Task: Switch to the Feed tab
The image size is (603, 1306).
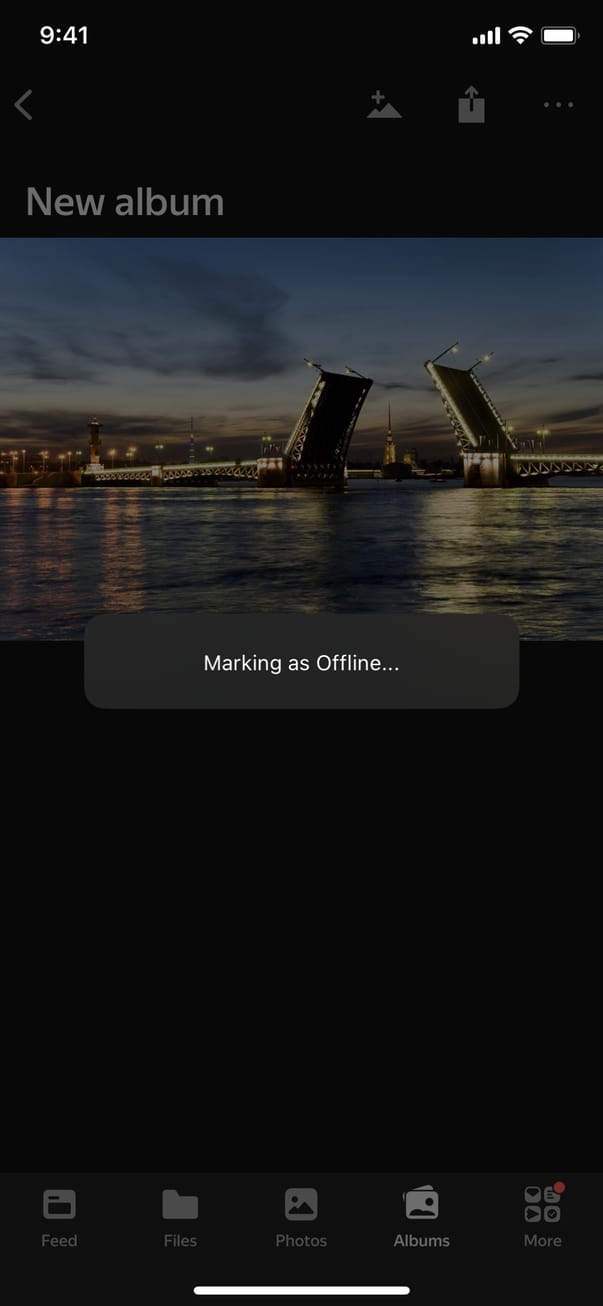Action: pyautogui.click(x=59, y=1217)
